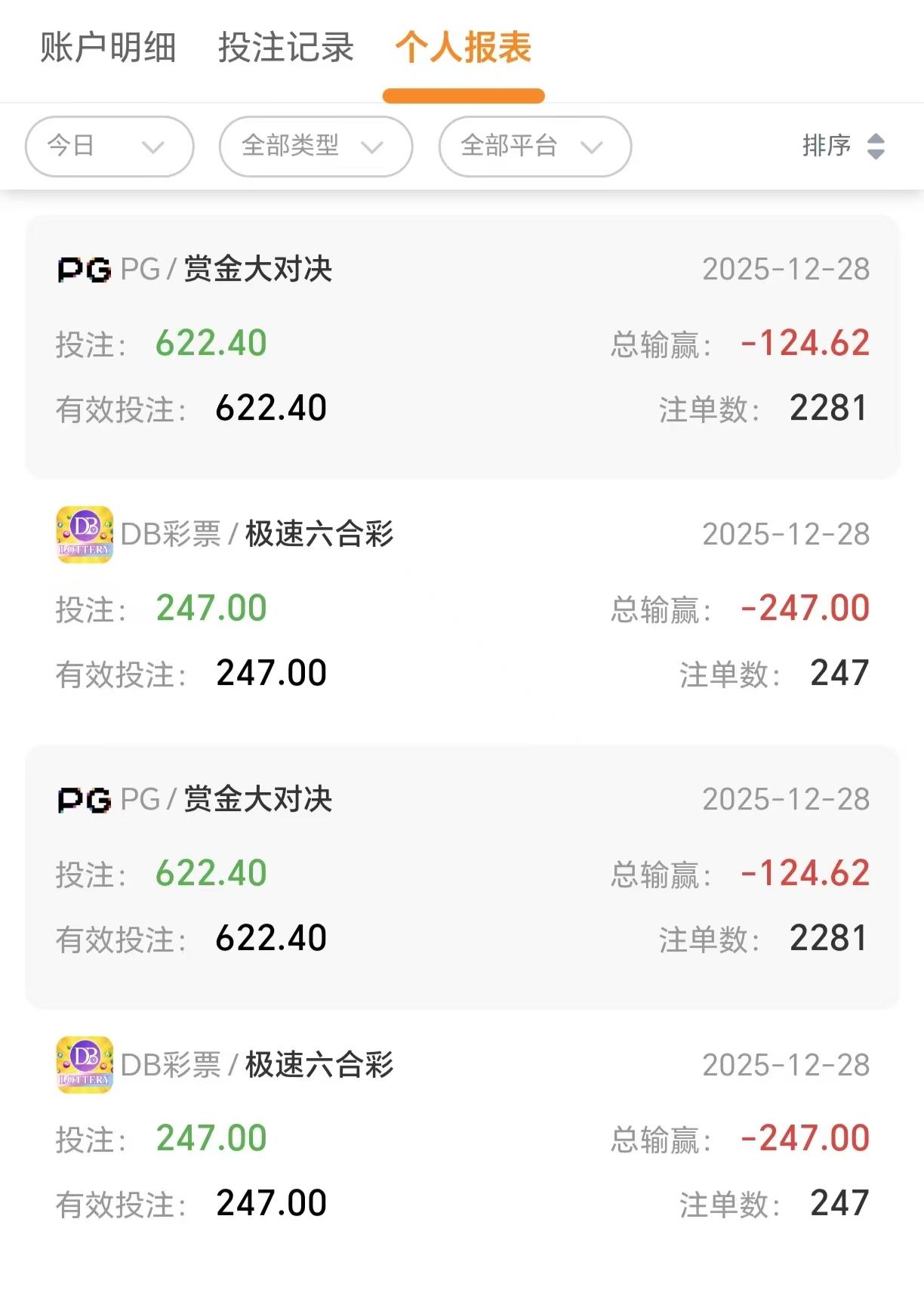This screenshot has width=924, height=1305.
Task: Select the 个人报表 tab
Action: click(464, 48)
